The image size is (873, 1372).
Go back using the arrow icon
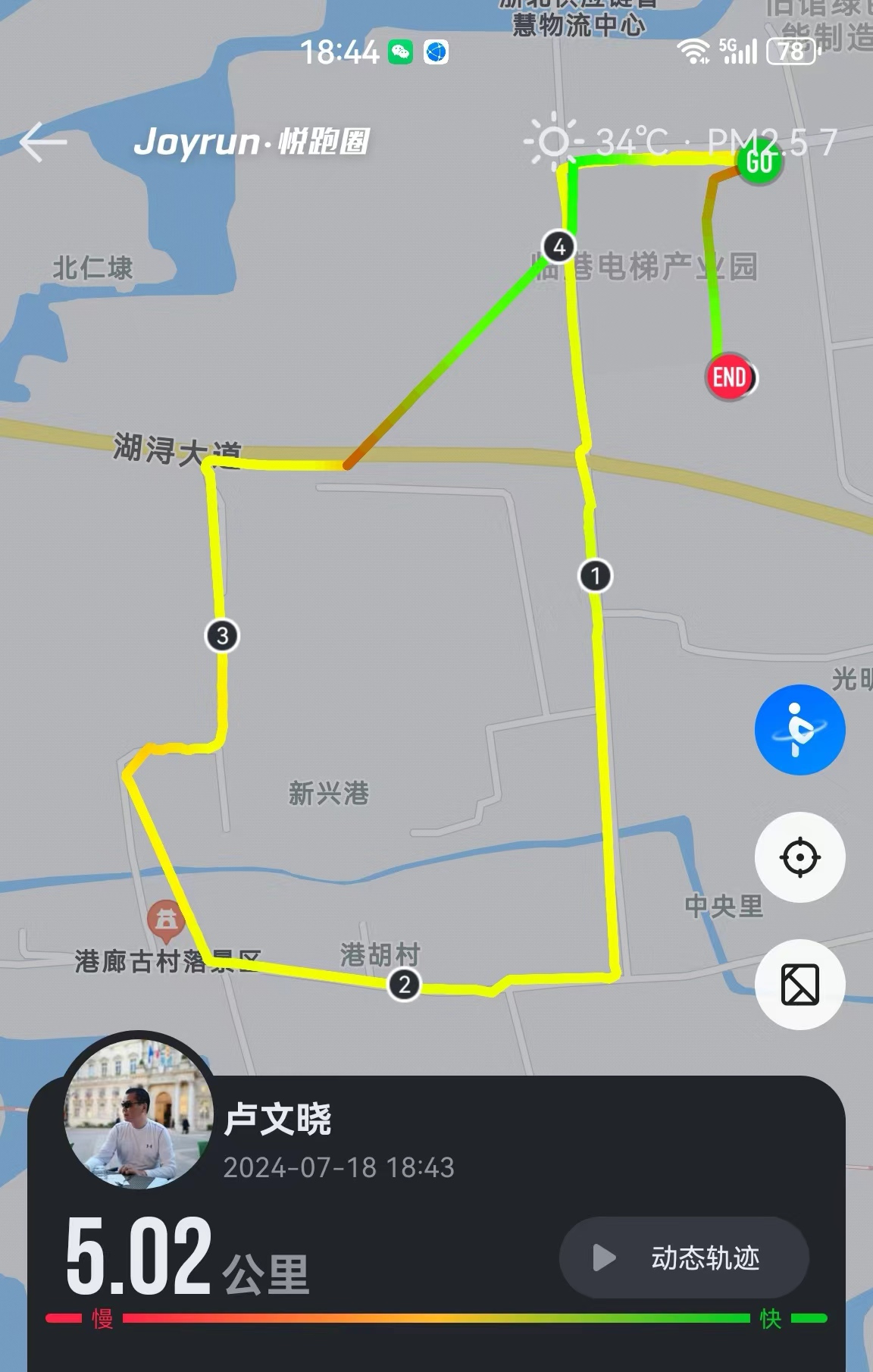43,142
